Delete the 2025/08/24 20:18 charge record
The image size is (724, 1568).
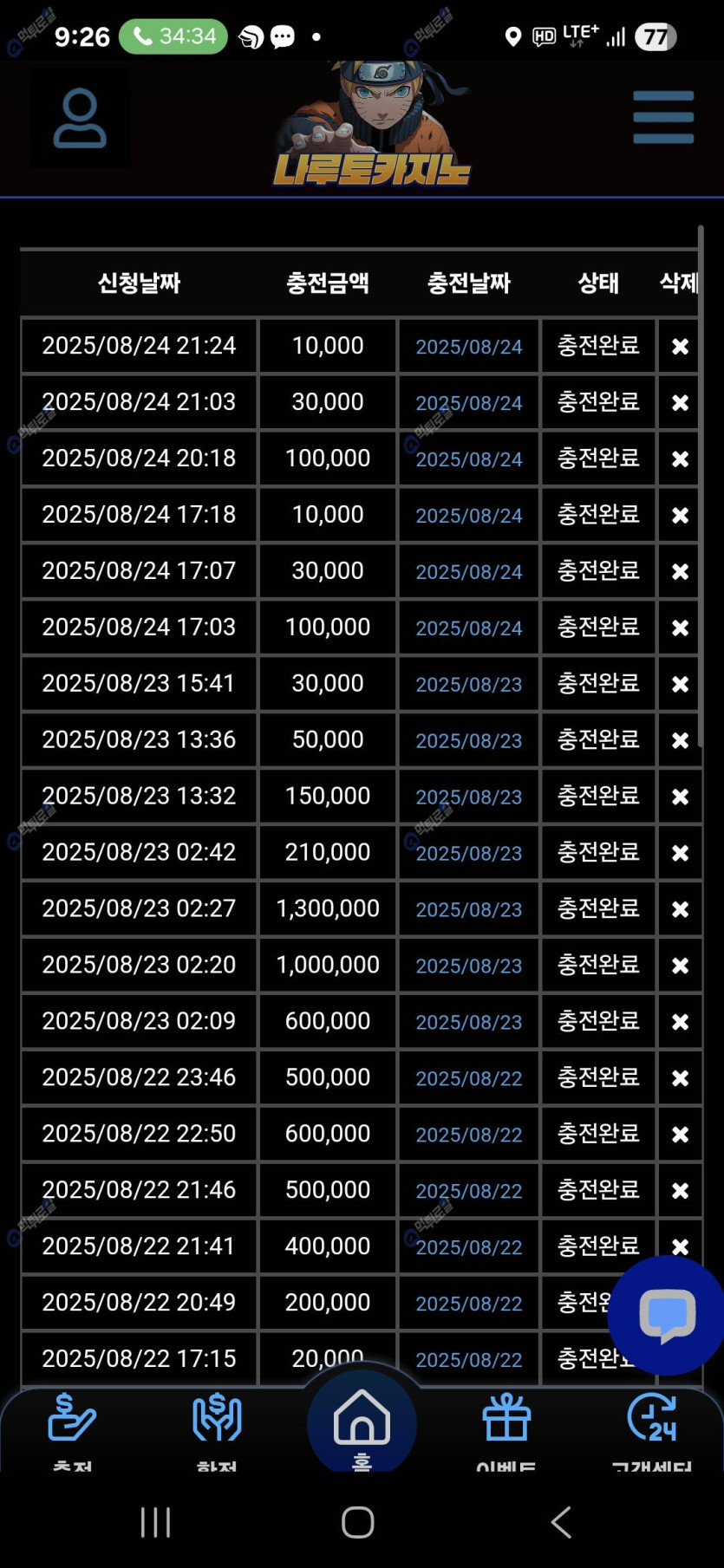click(x=680, y=459)
